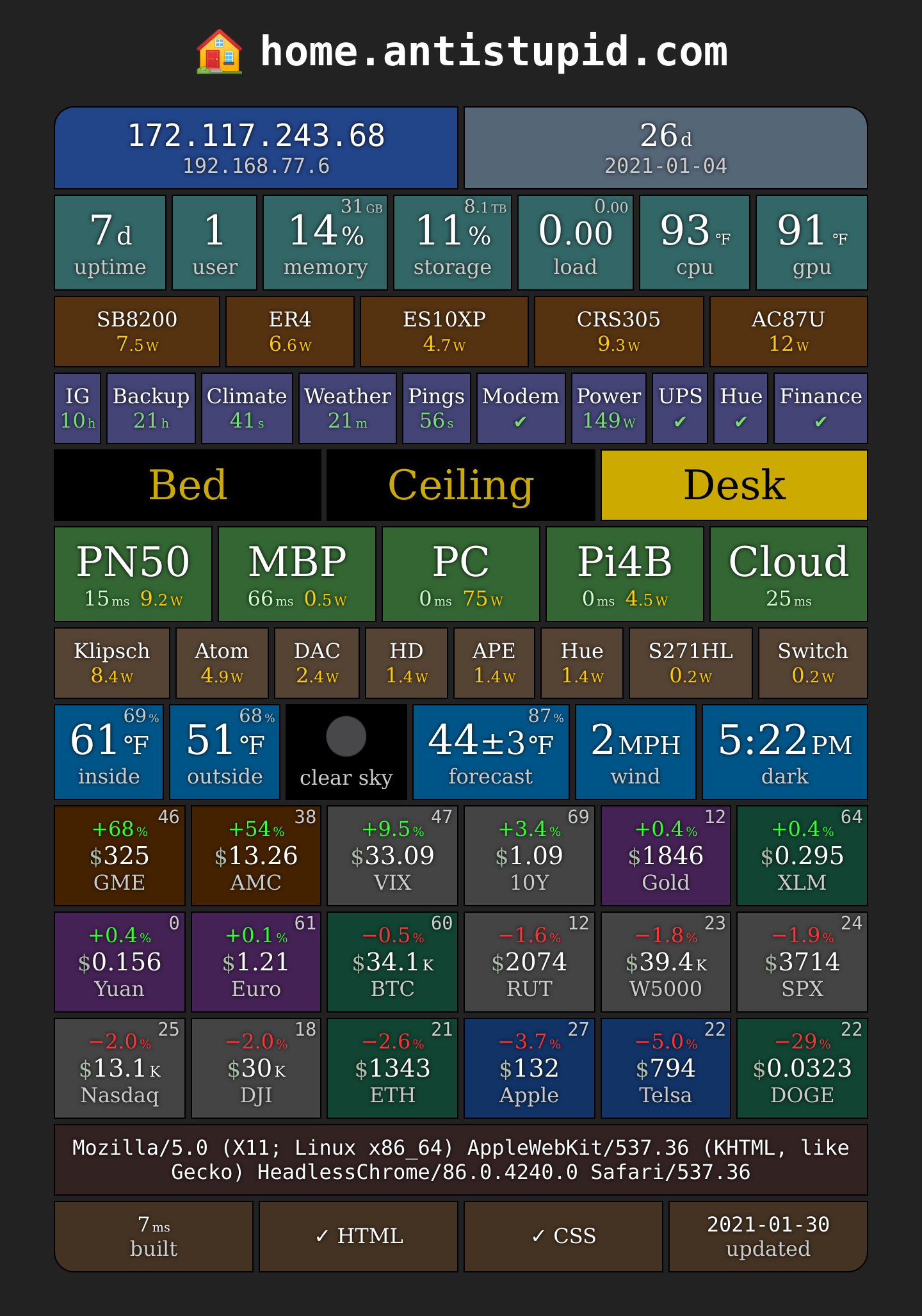Open the Finance status tile

tap(821, 408)
